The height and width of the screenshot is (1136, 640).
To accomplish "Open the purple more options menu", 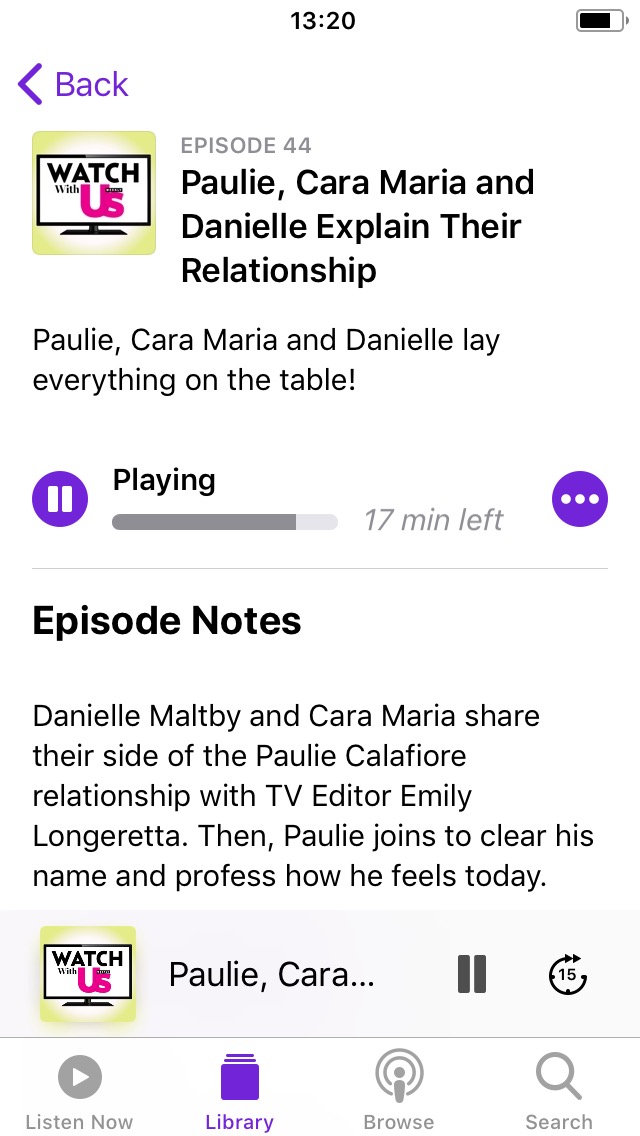I will [580, 499].
